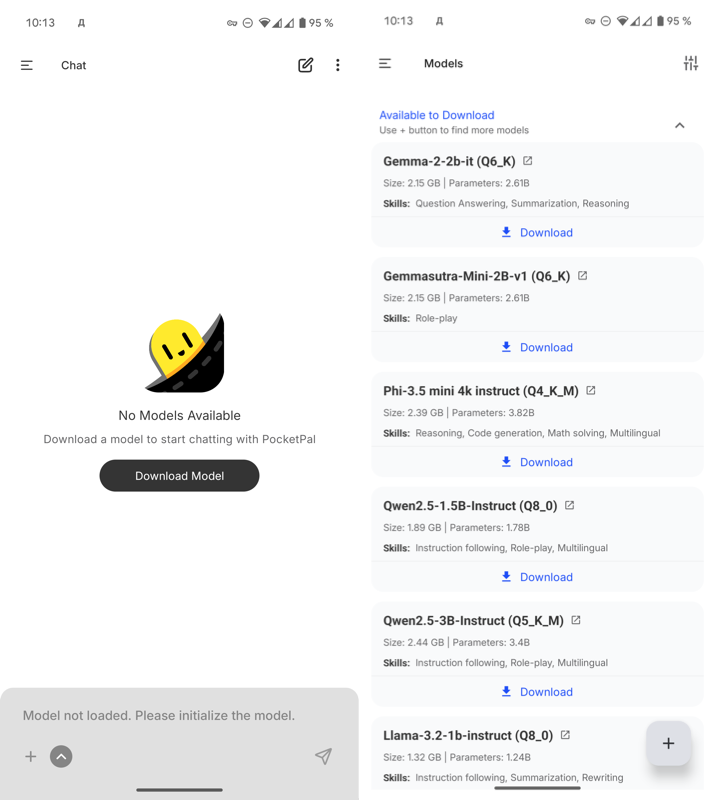717x800 pixels.
Task: Download Qwen2.5-1.5B-Instruct (Q8_0)
Action: point(537,577)
